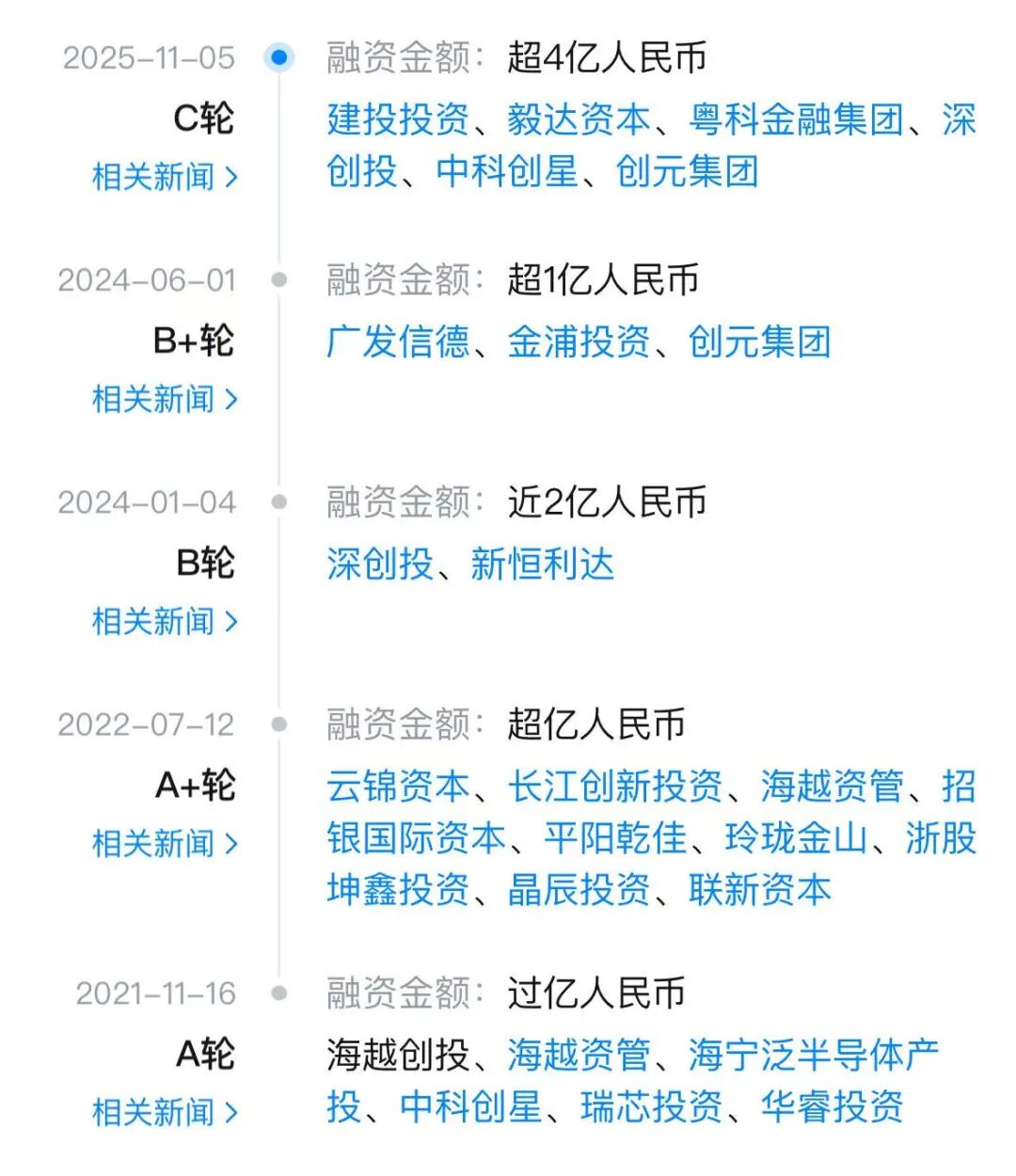Open investor 毅达资本

pyautogui.click(x=578, y=119)
